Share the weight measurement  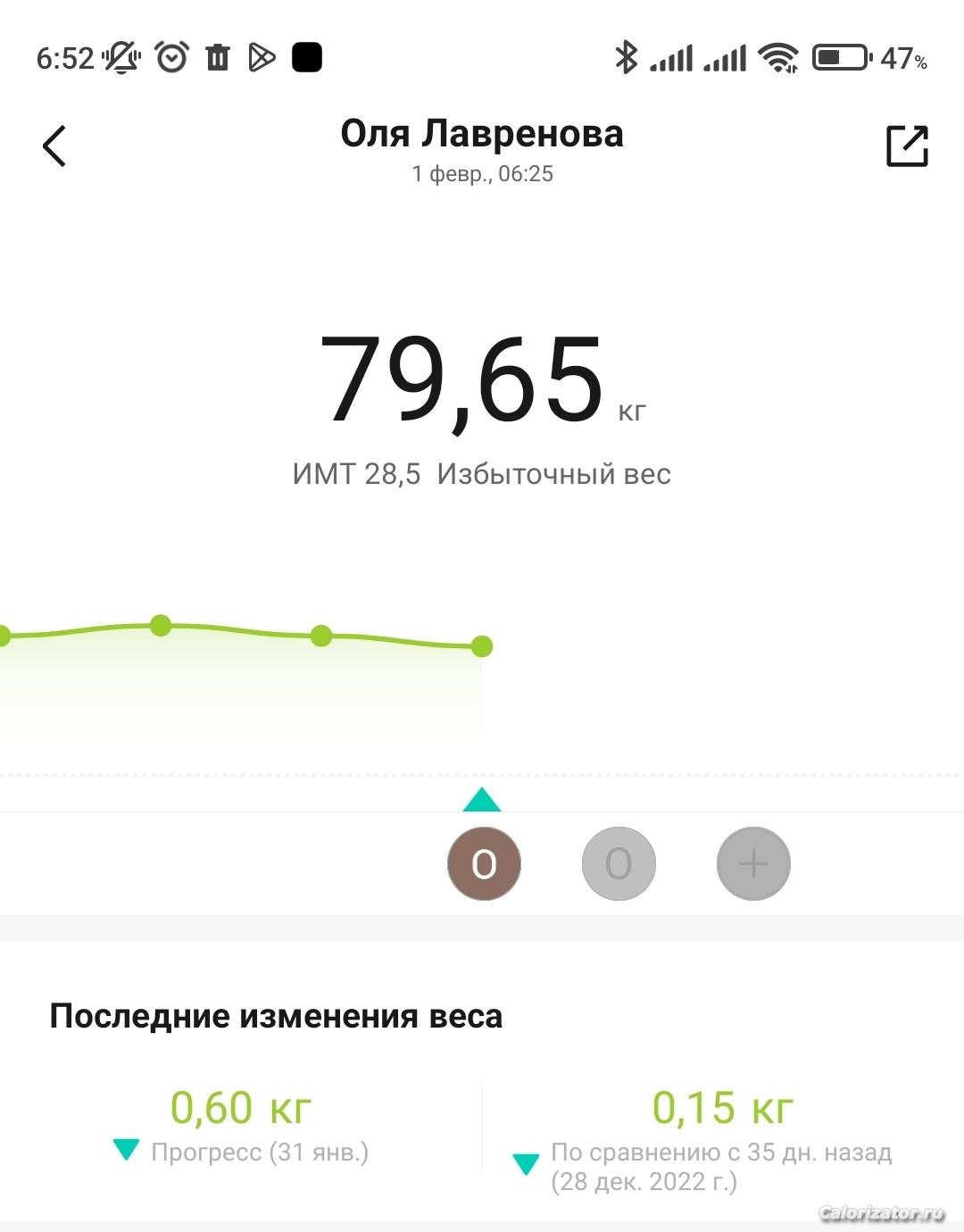pos(906,146)
